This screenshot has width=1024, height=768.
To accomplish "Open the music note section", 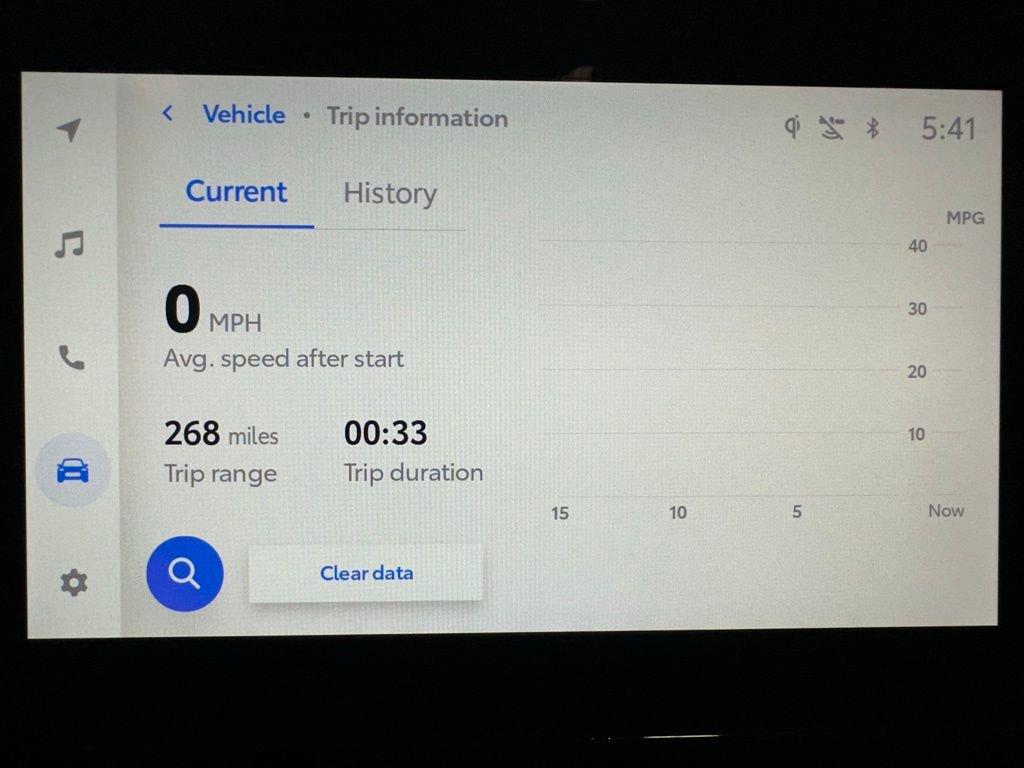I will [x=69, y=244].
